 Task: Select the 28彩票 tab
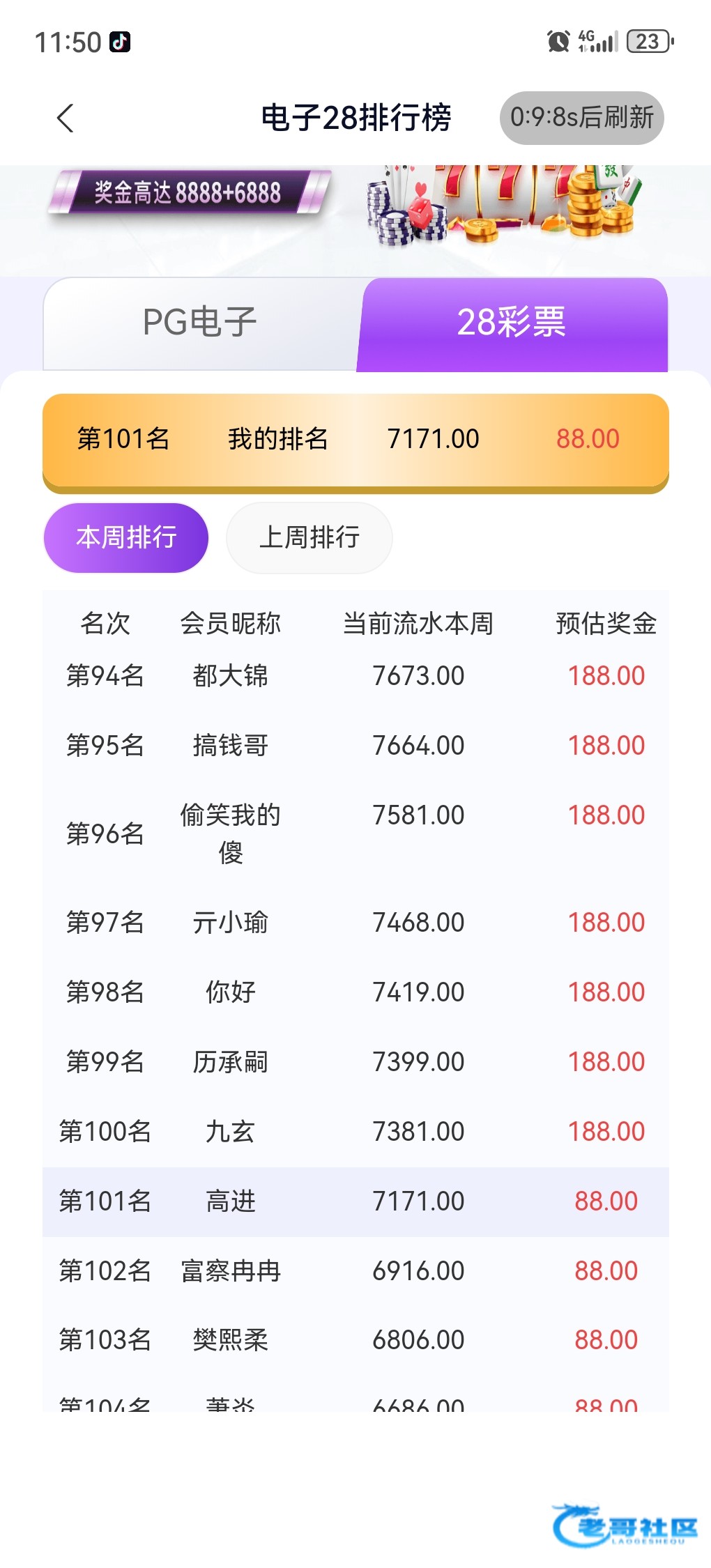512,323
